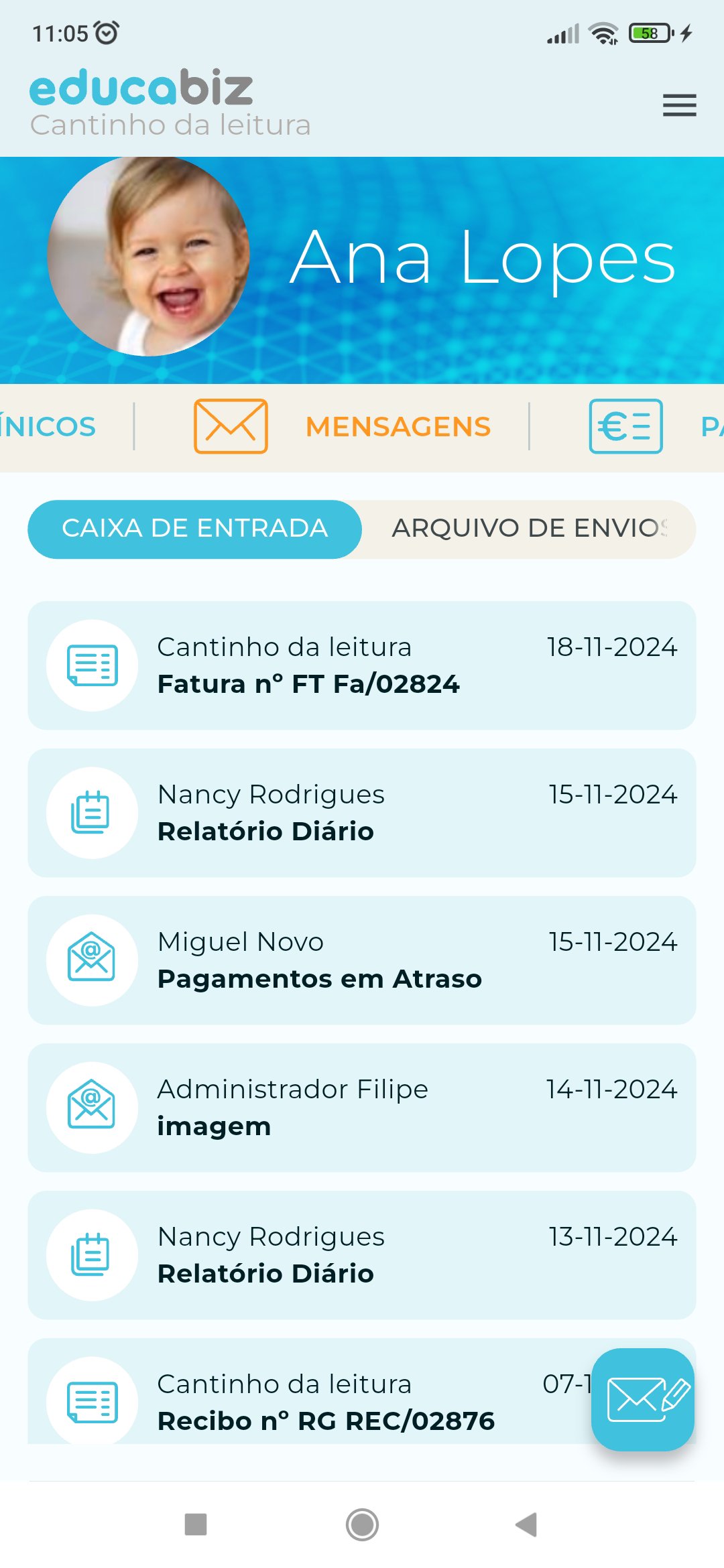Open the Fatura nº FT Fa/02824 message
The image size is (724, 1568).
pos(361,665)
